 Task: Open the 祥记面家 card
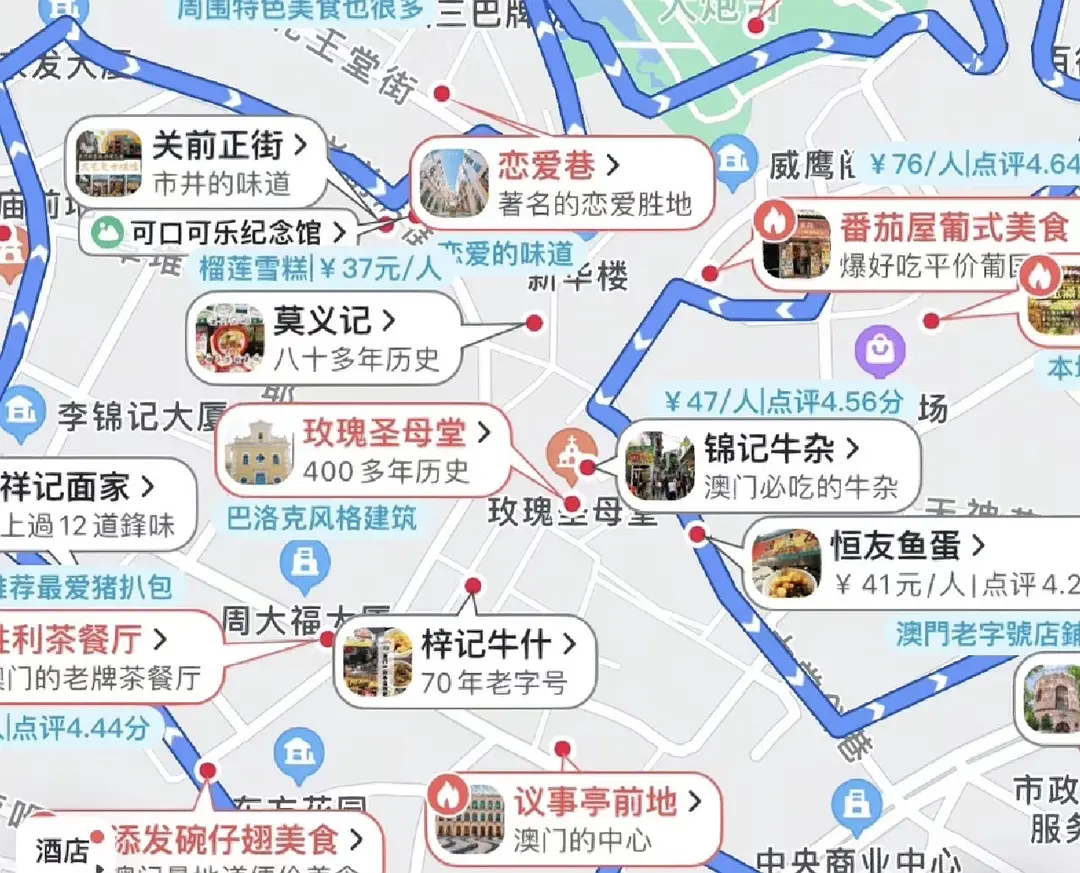pyautogui.click(x=95, y=504)
